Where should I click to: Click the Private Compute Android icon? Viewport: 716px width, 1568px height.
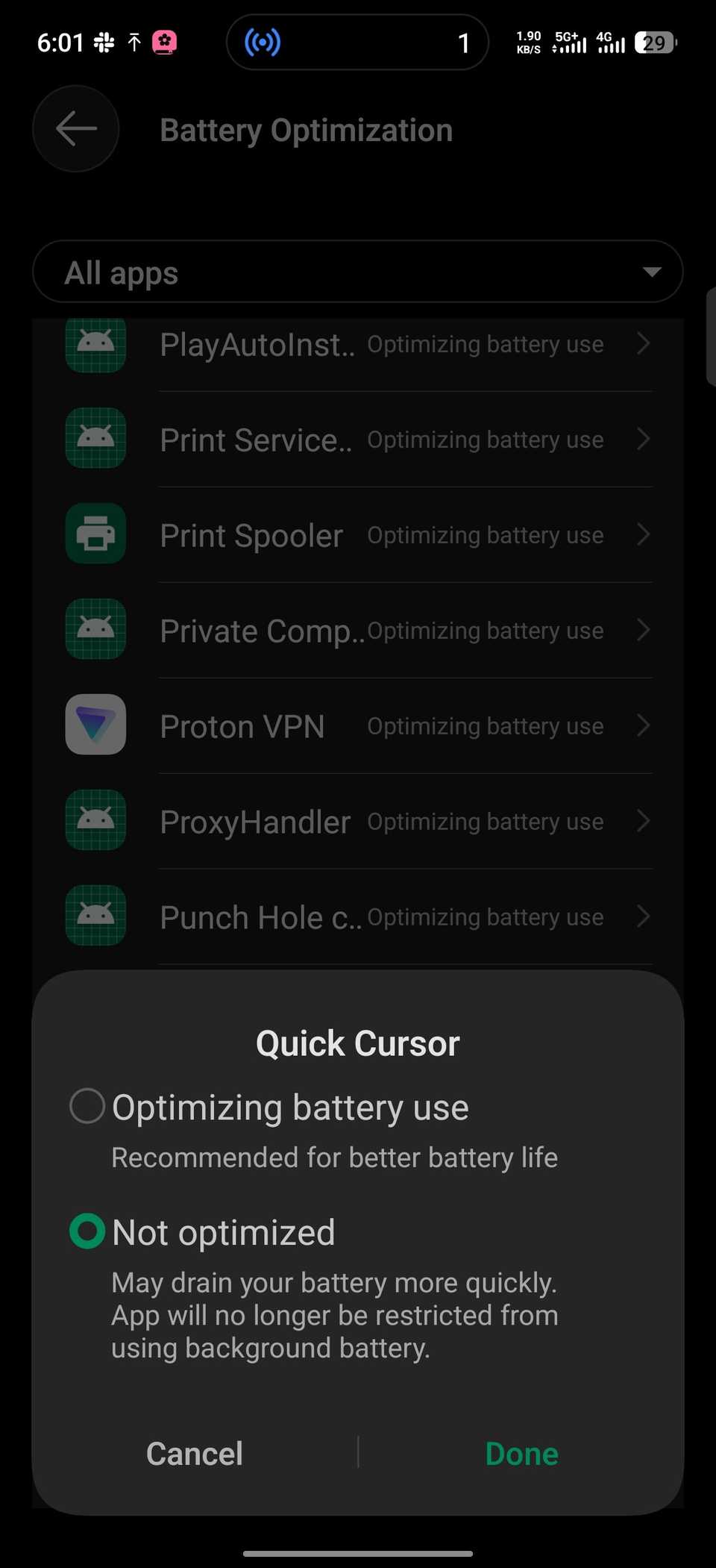95,629
